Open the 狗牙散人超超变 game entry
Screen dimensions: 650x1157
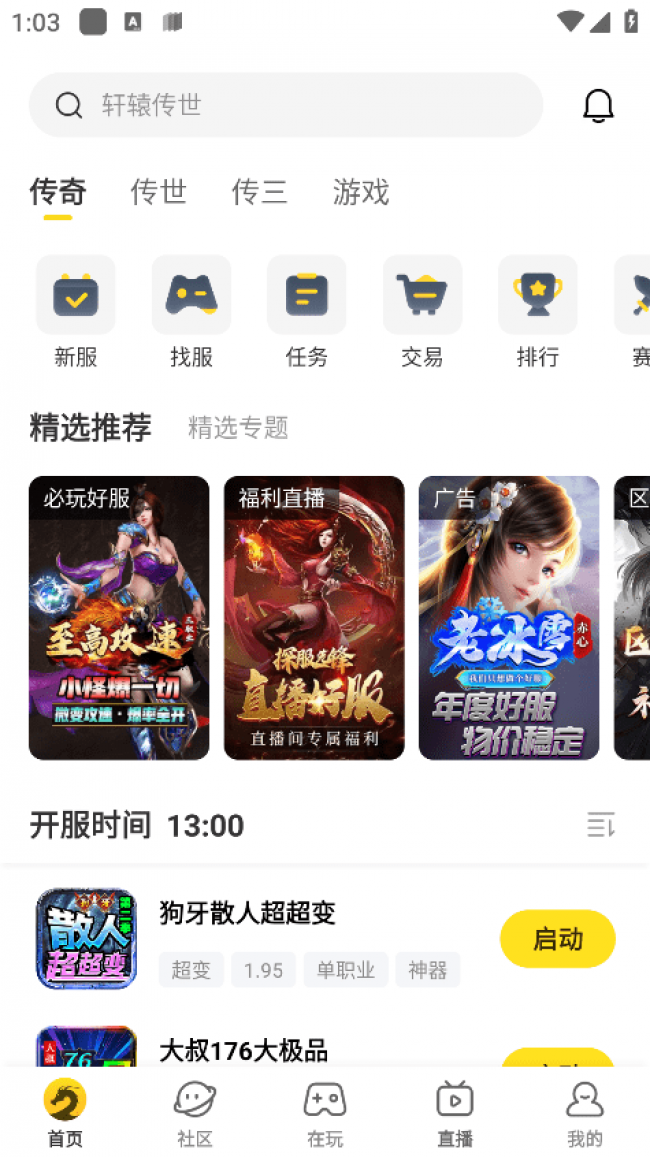pyautogui.click(x=247, y=913)
